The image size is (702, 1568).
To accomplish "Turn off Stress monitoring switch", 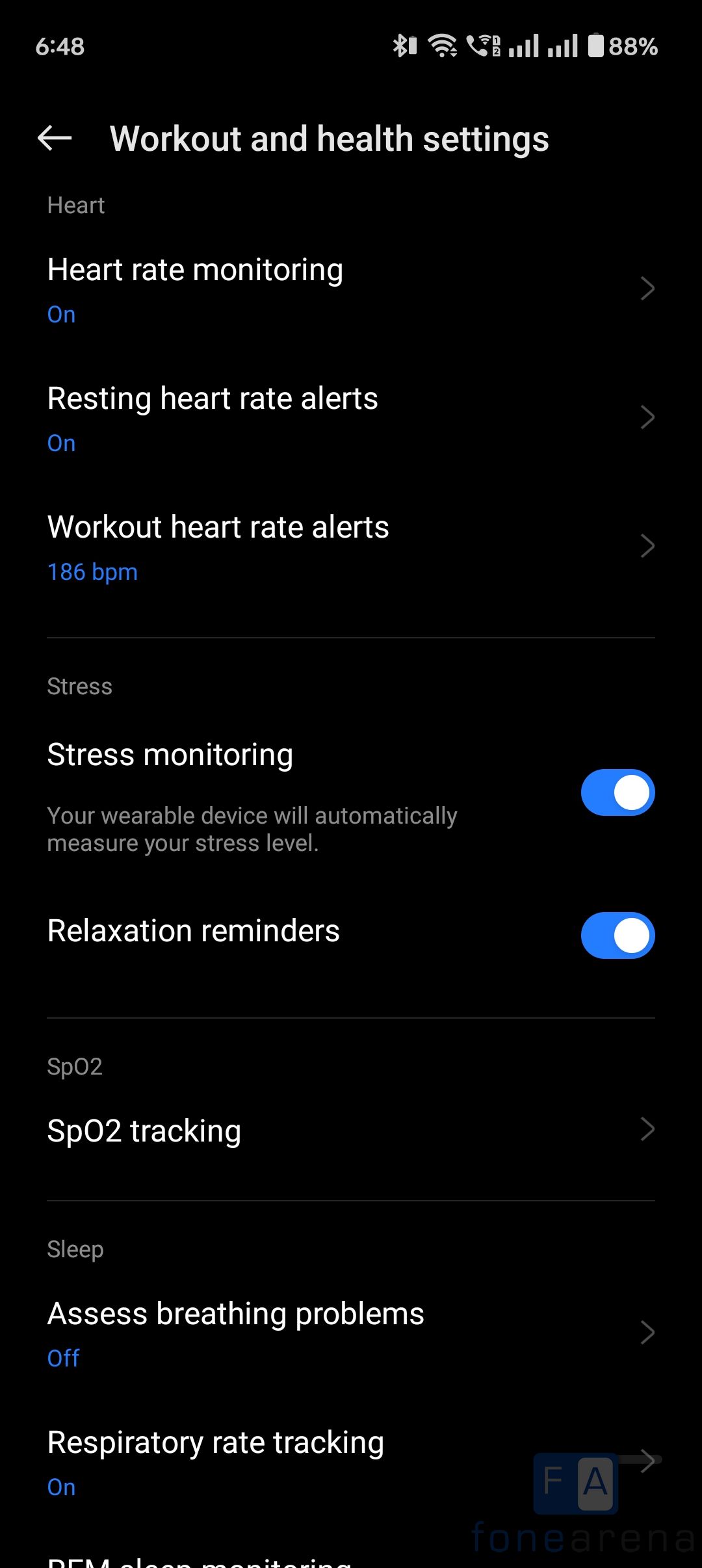I will pos(617,792).
